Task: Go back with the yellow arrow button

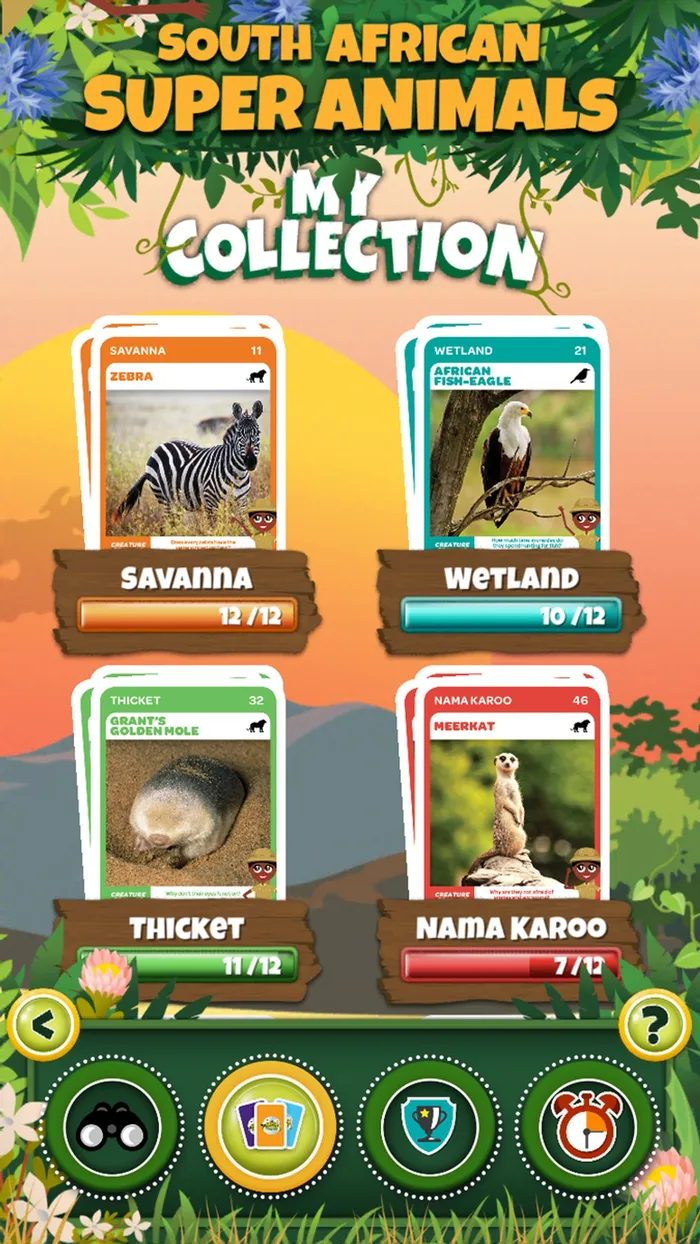Action: [x=43, y=1024]
